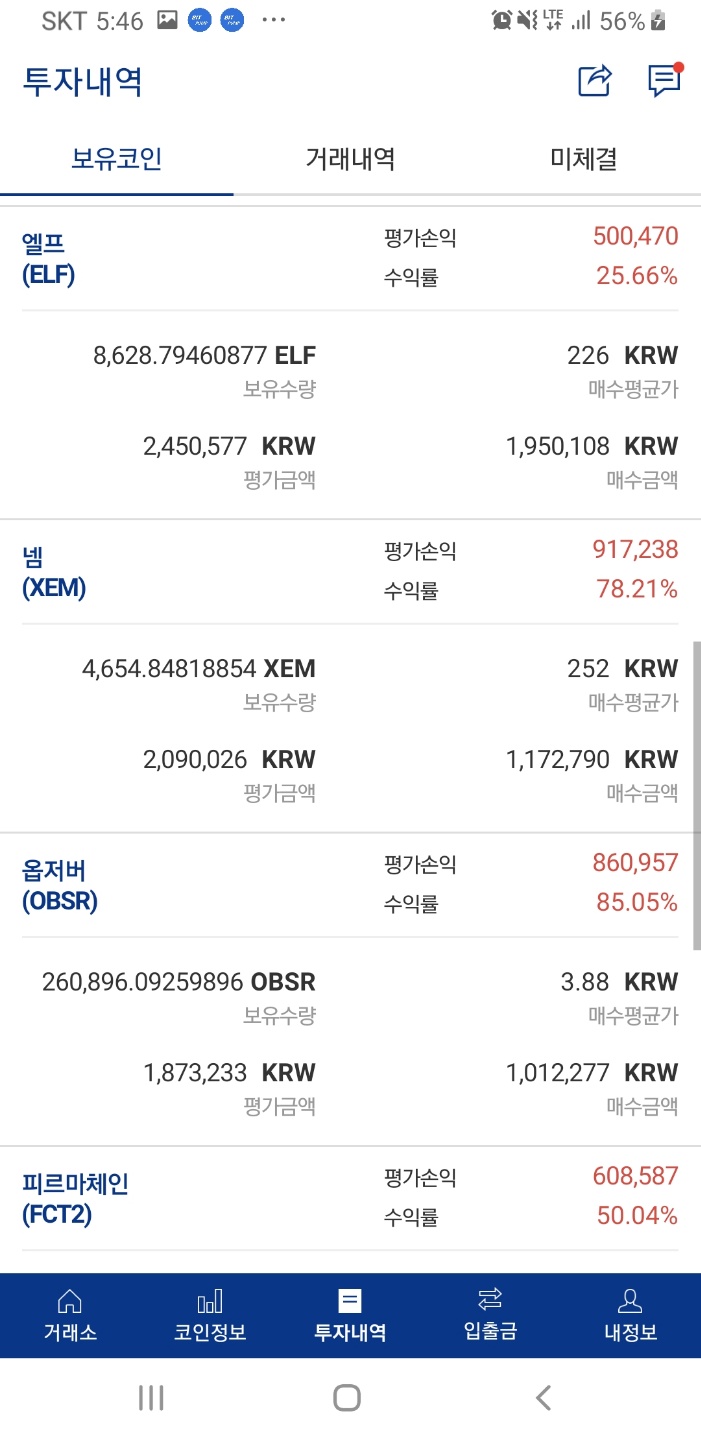Open the 옵저버 (OBSR) holding
Screen dimensions: 701x1440
pos(60,885)
